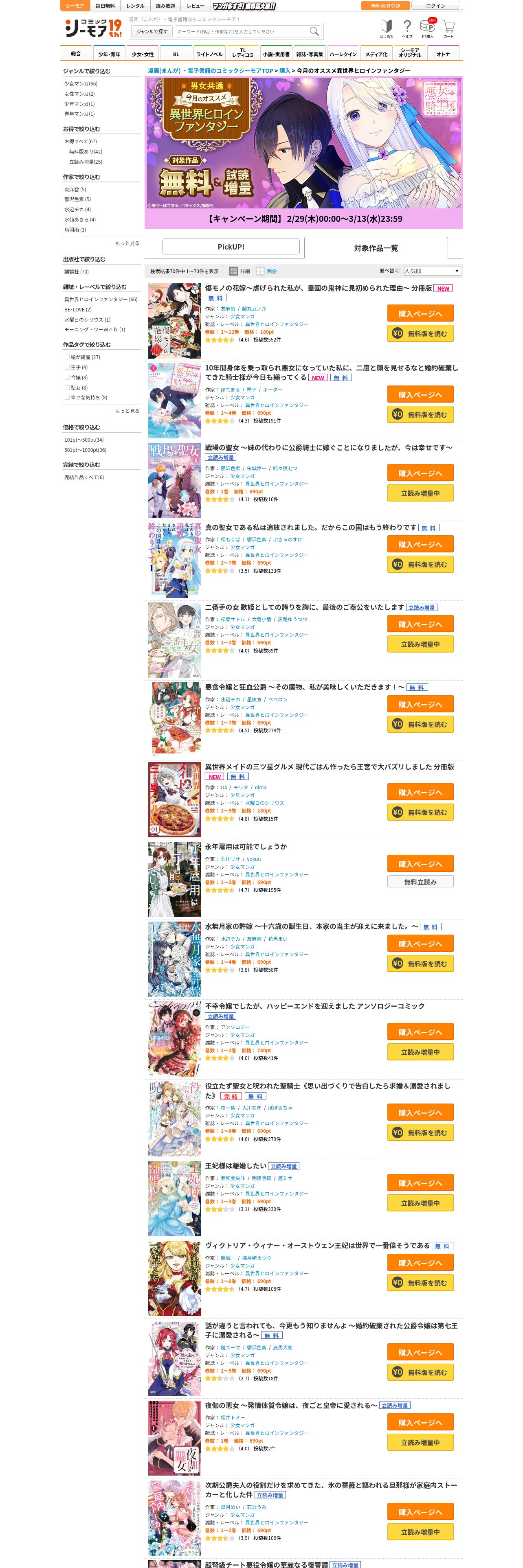Viewport: 523px width, 1568px height.
Task: Open the ヘルプ help icon
Action: pyautogui.click(x=407, y=28)
